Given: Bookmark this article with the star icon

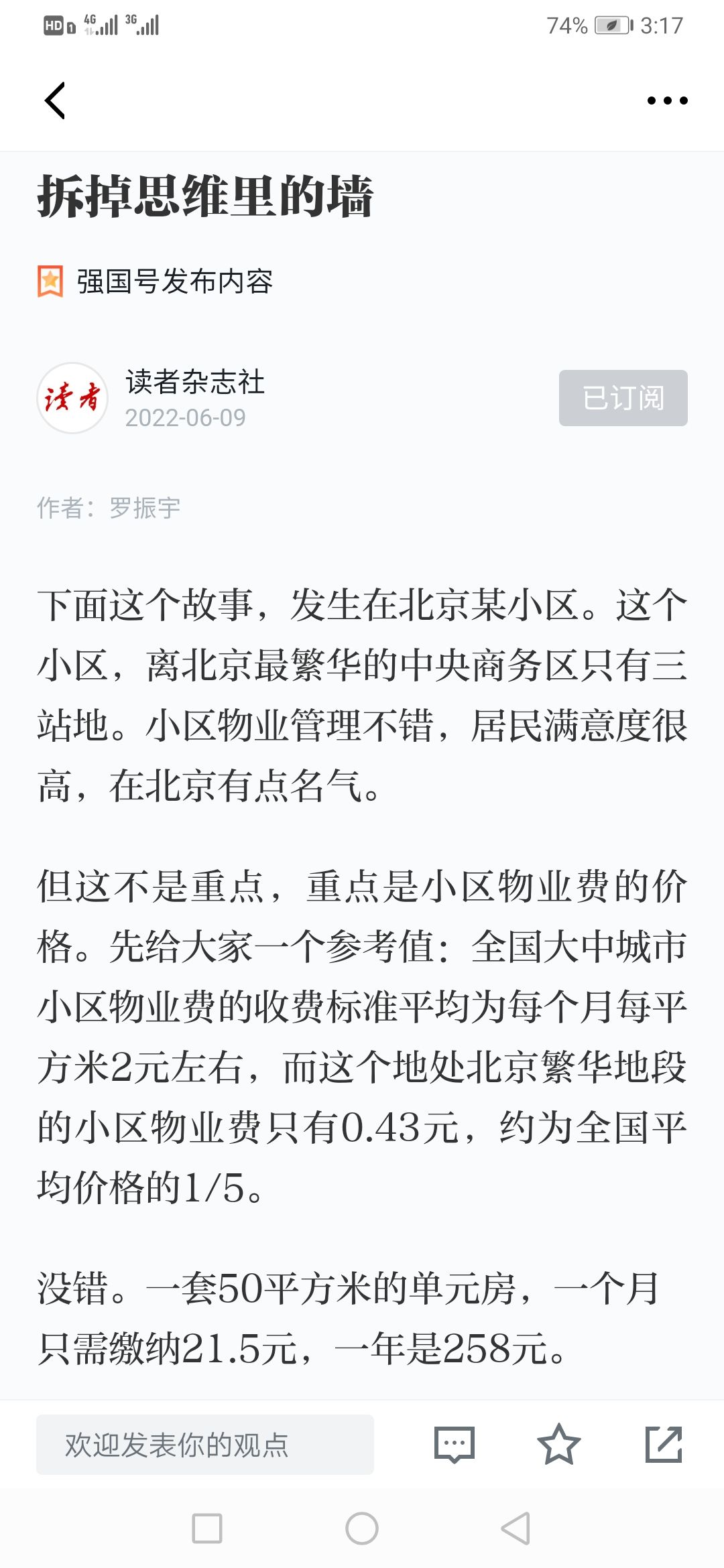Looking at the screenshot, I should [558, 1444].
